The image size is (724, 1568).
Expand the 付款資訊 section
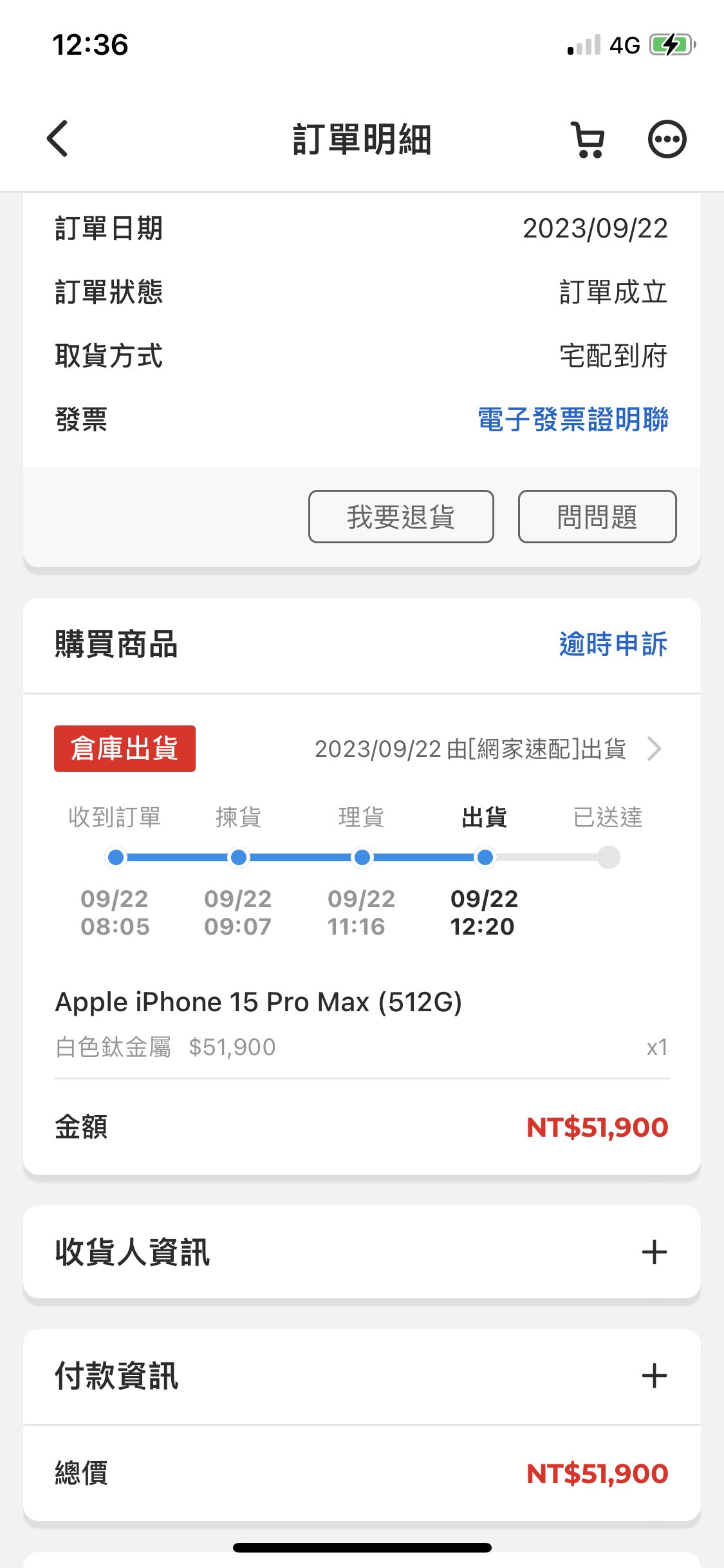[x=654, y=1376]
